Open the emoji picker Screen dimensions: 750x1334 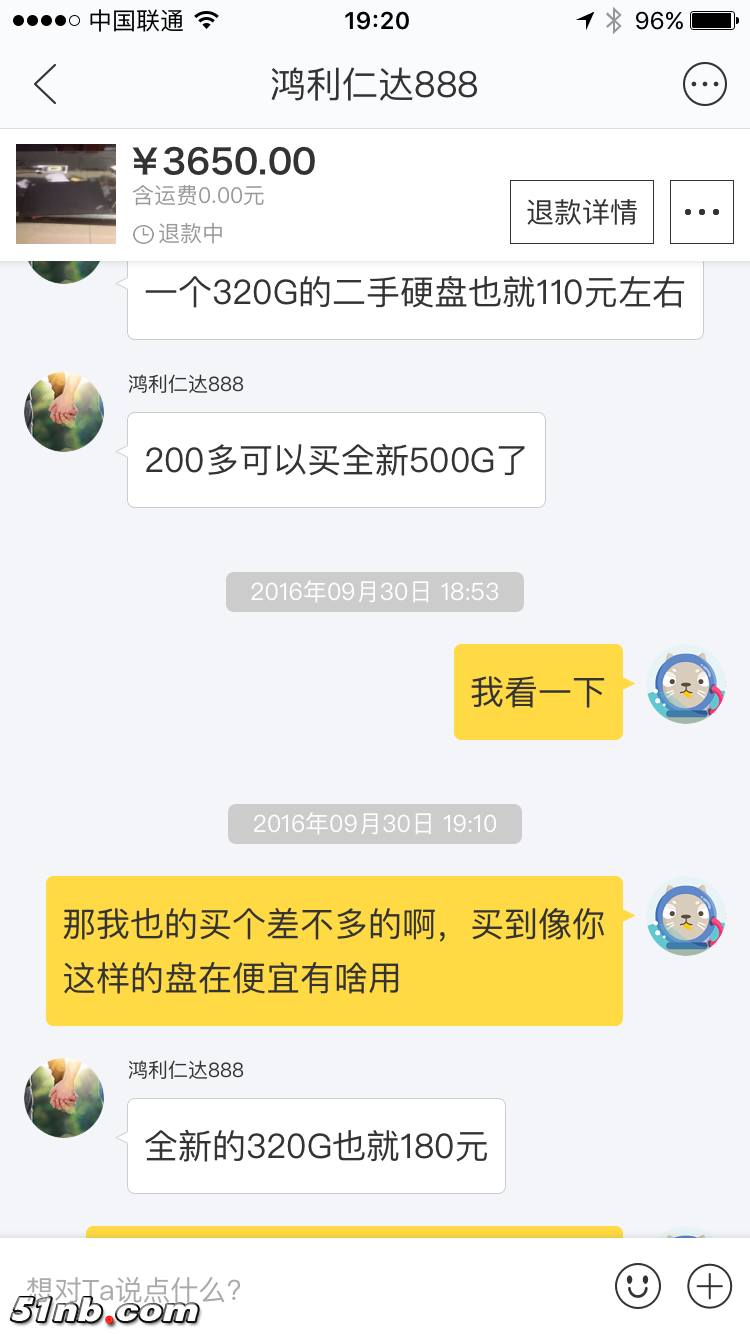click(x=637, y=1285)
